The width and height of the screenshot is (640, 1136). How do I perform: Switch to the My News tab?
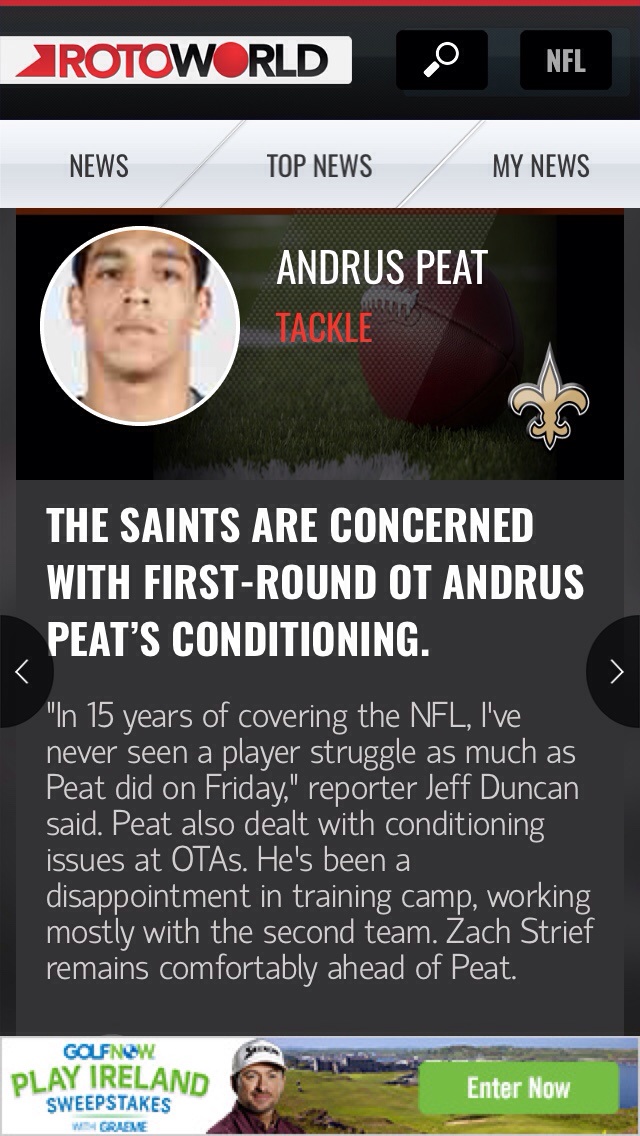(541, 166)
